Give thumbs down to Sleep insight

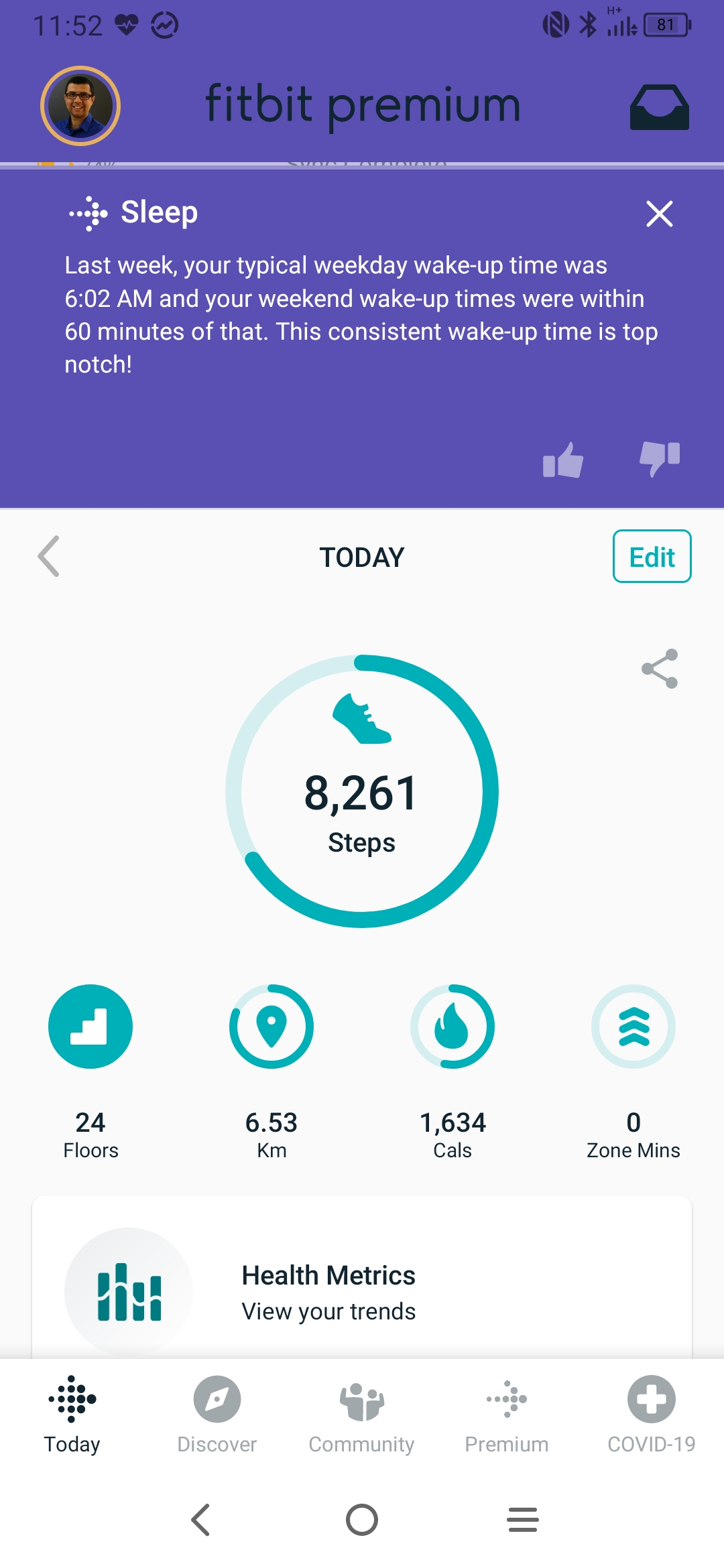(x=660, y=460)
